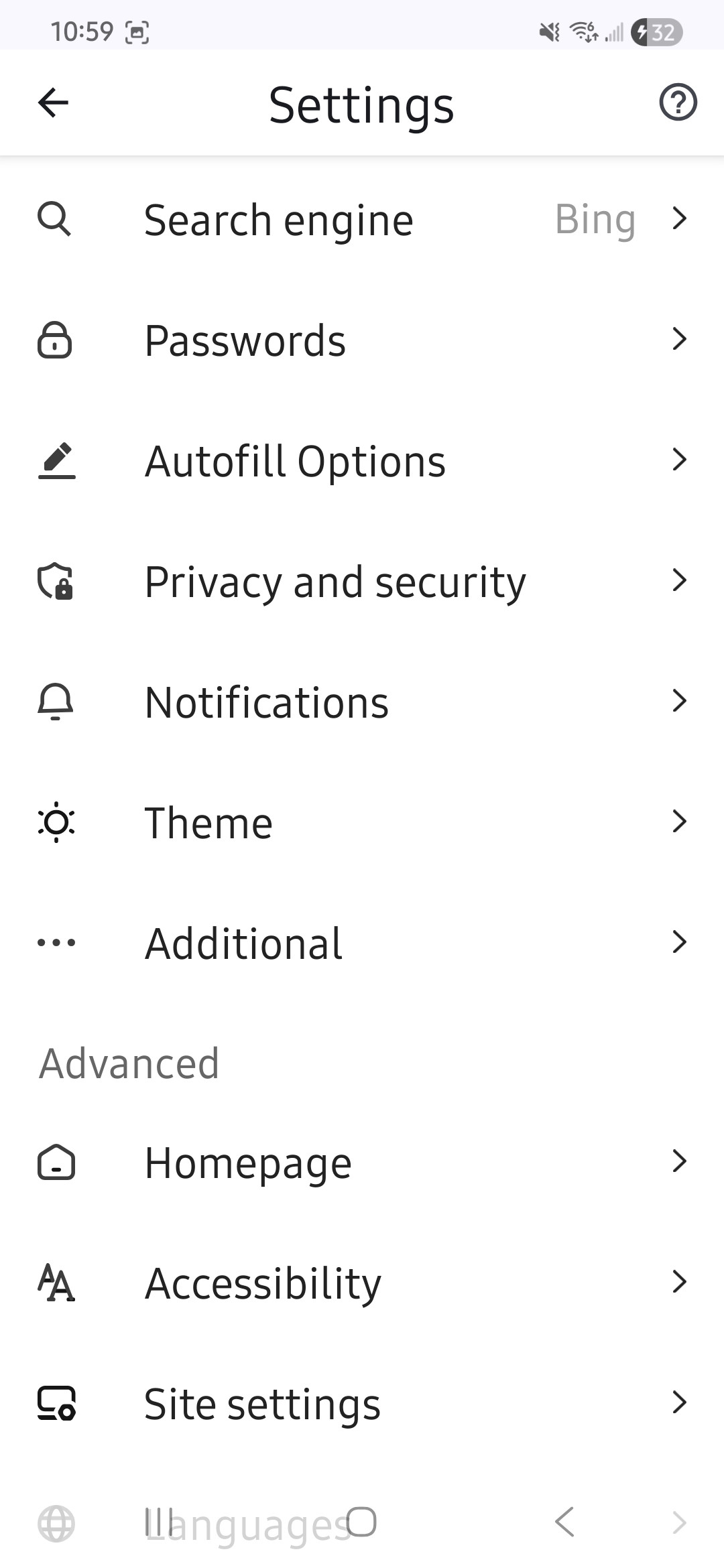
Task: Open the Passwords row
Action: point(362,340)
